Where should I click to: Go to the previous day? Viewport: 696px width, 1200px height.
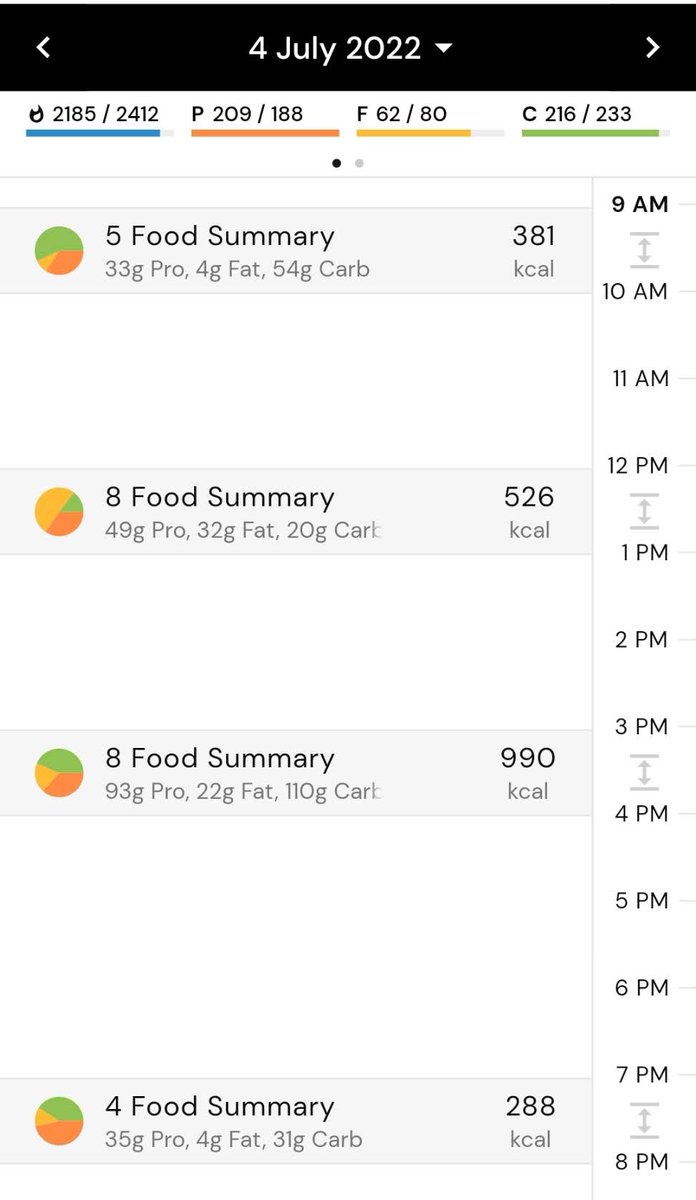[43, 48]
